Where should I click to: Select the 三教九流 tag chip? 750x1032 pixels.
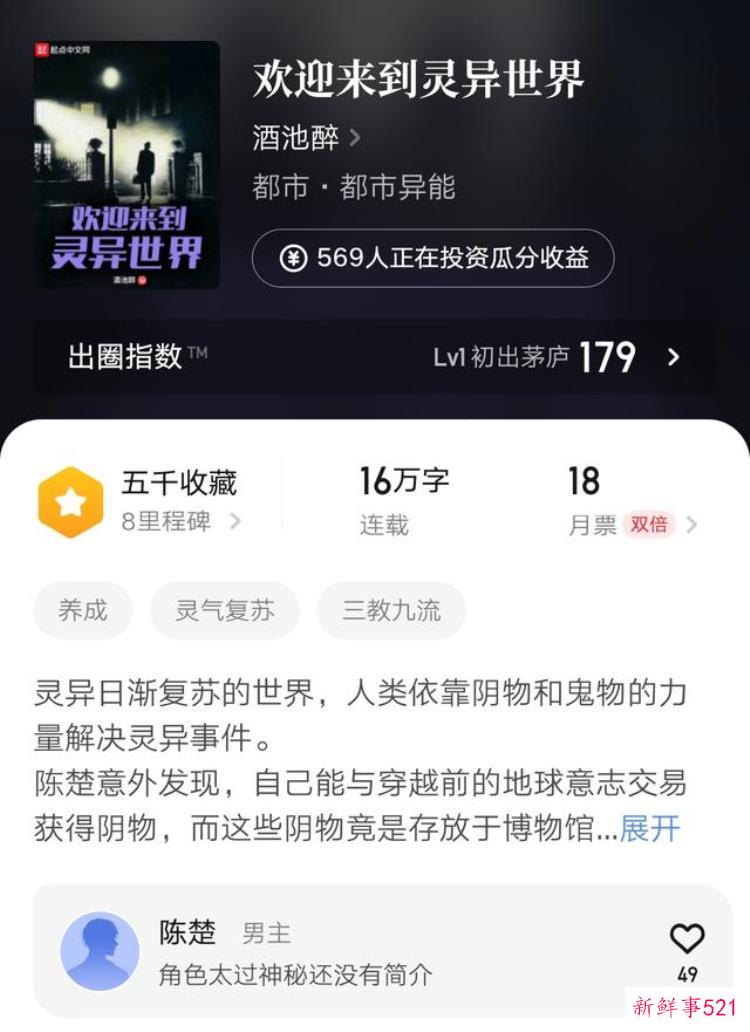click(x=391, y=610)
